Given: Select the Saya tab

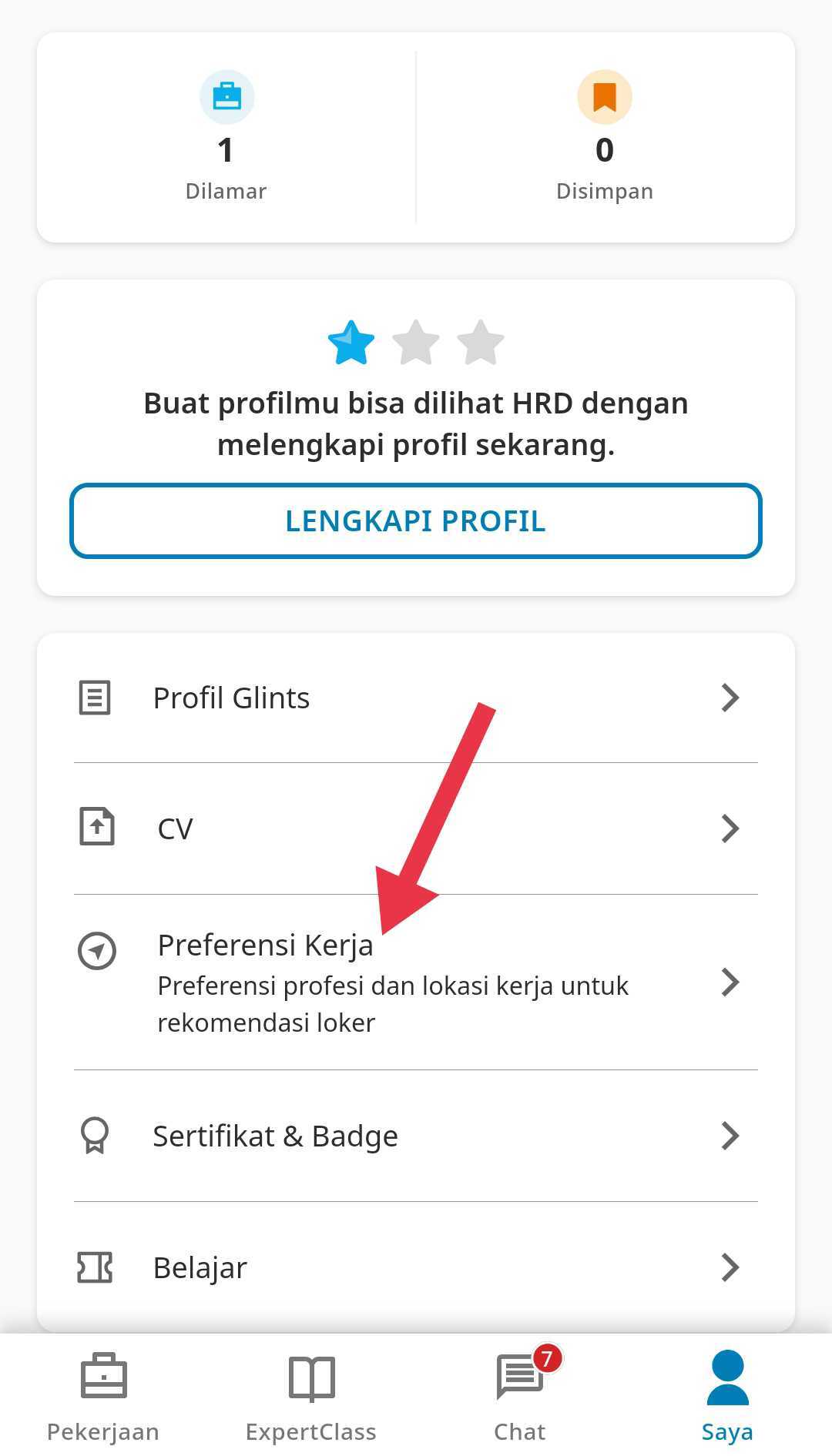Looking at the screenshot, I should coord(727,1395).
